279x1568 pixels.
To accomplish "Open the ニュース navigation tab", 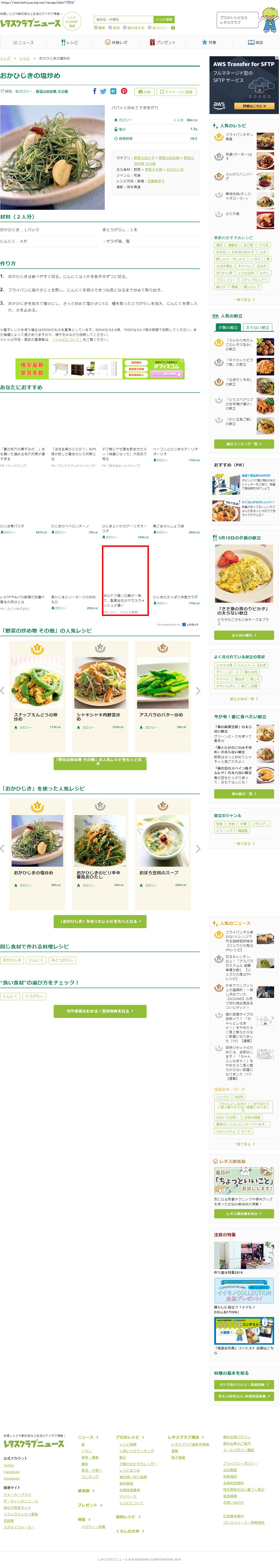I will 23,43.
